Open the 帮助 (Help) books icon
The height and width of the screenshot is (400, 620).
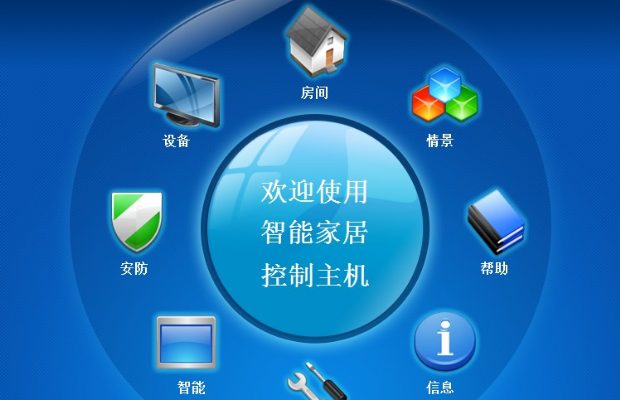(x=495, y=222)
